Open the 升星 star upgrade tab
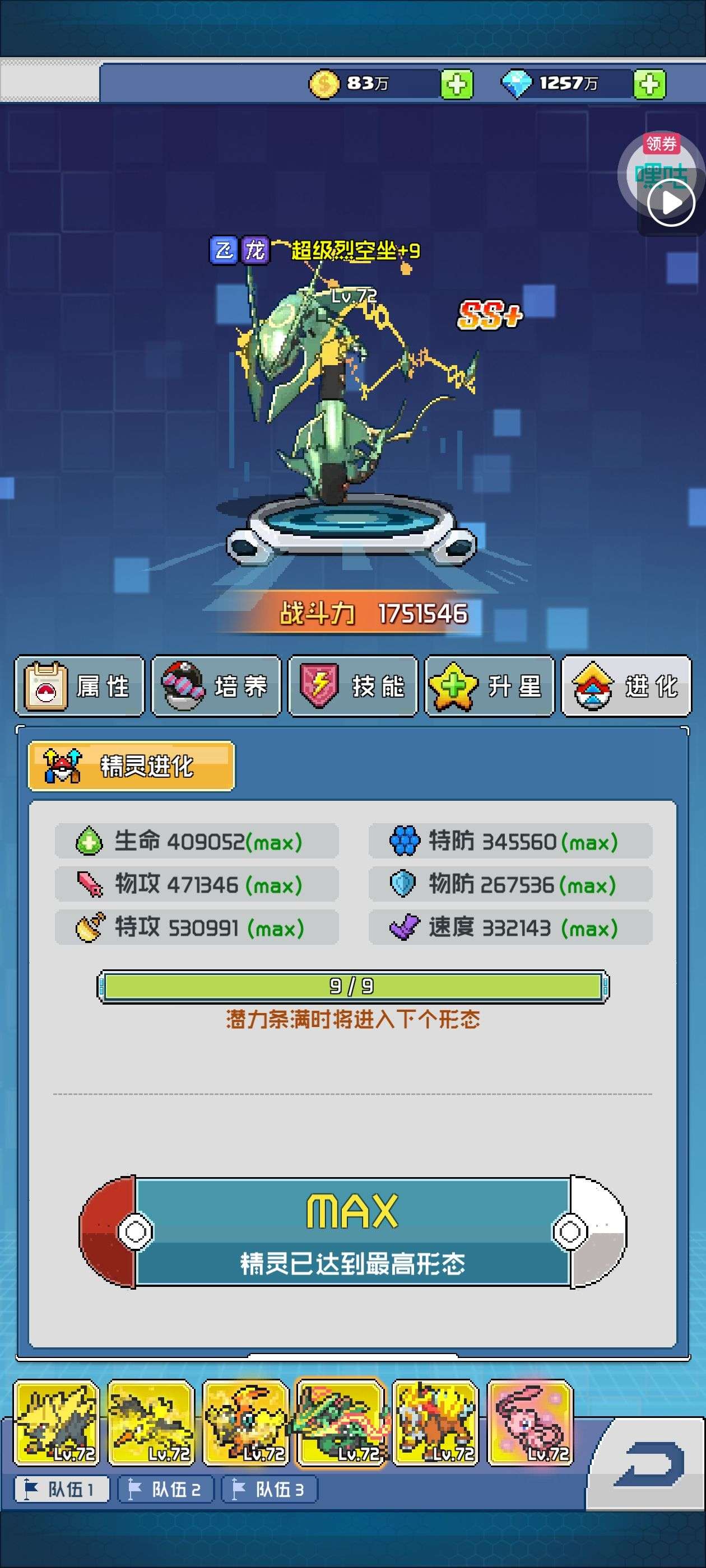Image resolution: width=706 pixels, height=1568 pixels. click(x=489, y=686)
